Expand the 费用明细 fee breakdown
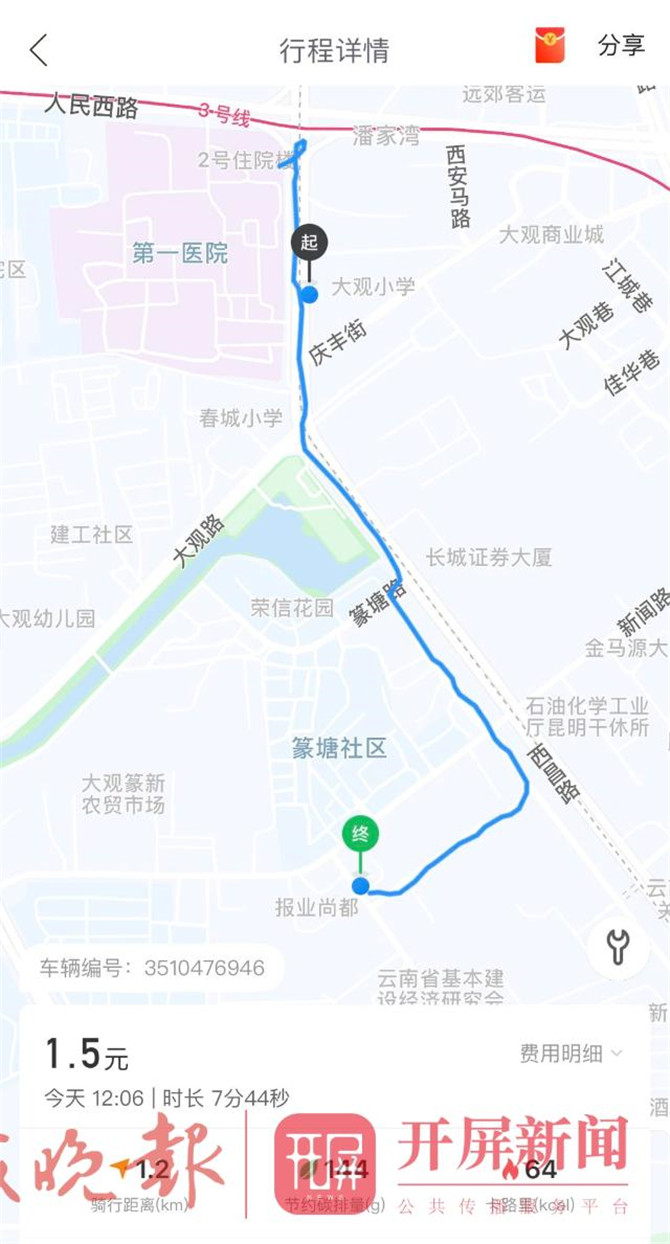Viewport: 670px width, 1244px height. [x=570, y=1053]
